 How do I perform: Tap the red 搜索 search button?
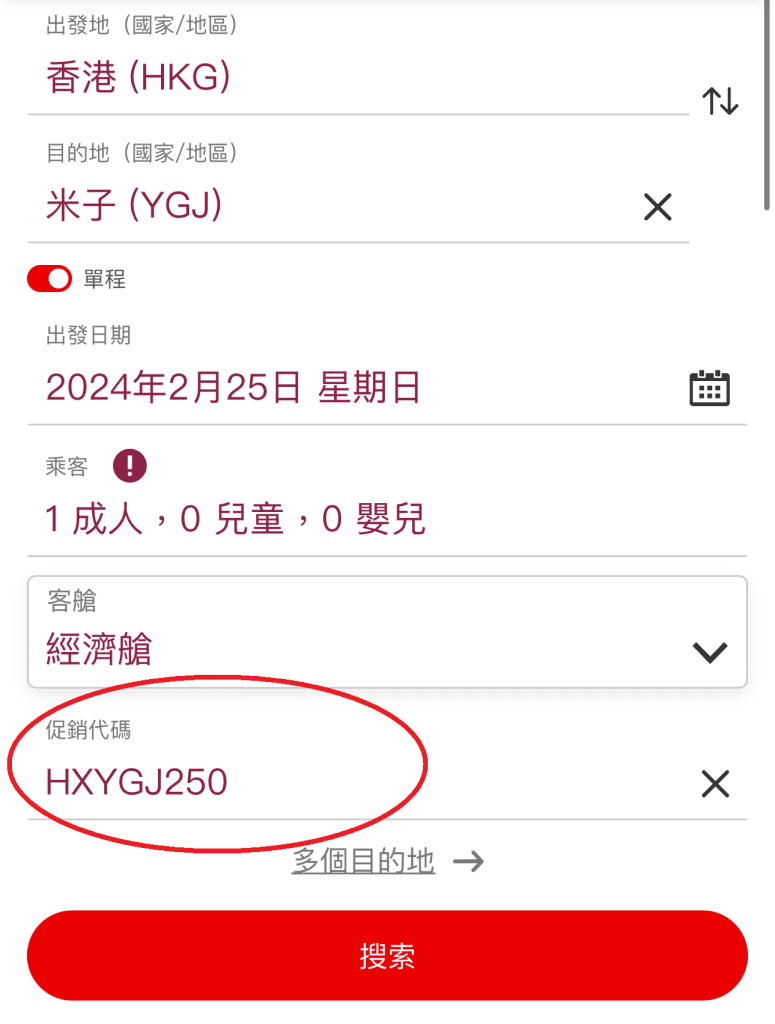tap(387, 956)
